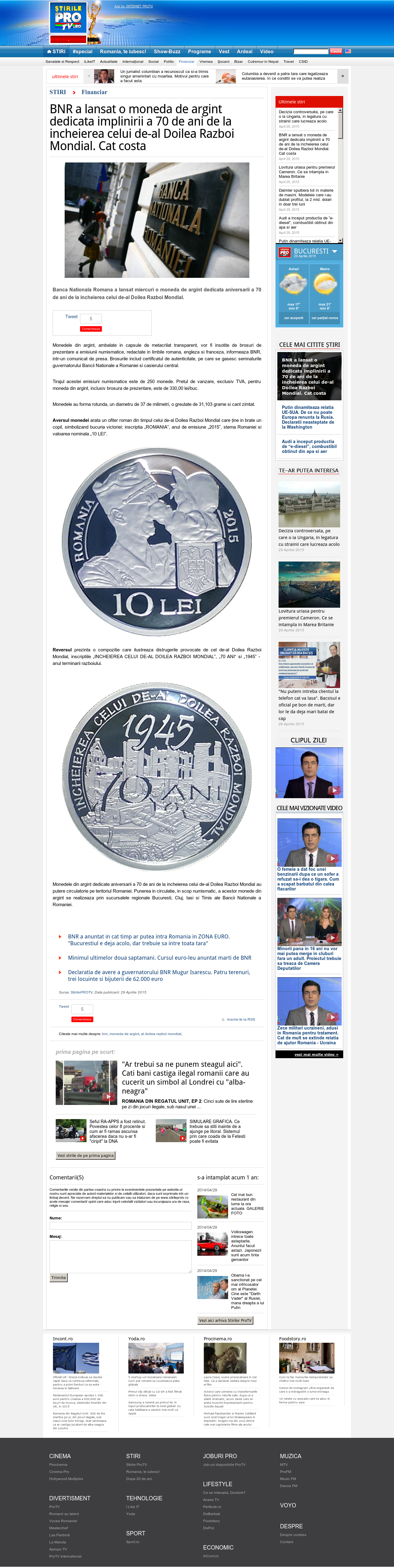The image size is (394, 1568).
Task: Open the Video section in the top menu
Action: (x=267, y=52)
